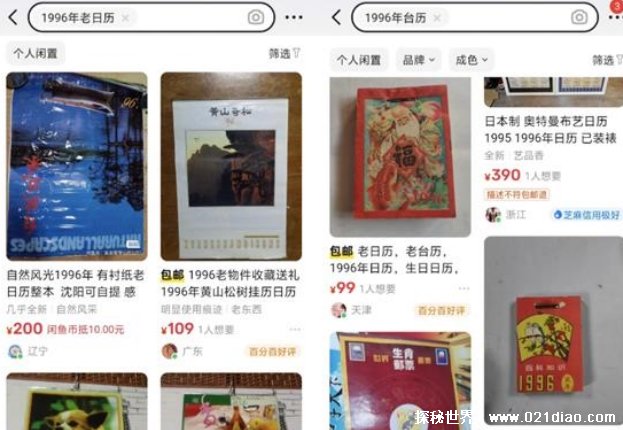Open the 1996年台历 search field
This screenshot has height=430, width=623.
point(460,17)
